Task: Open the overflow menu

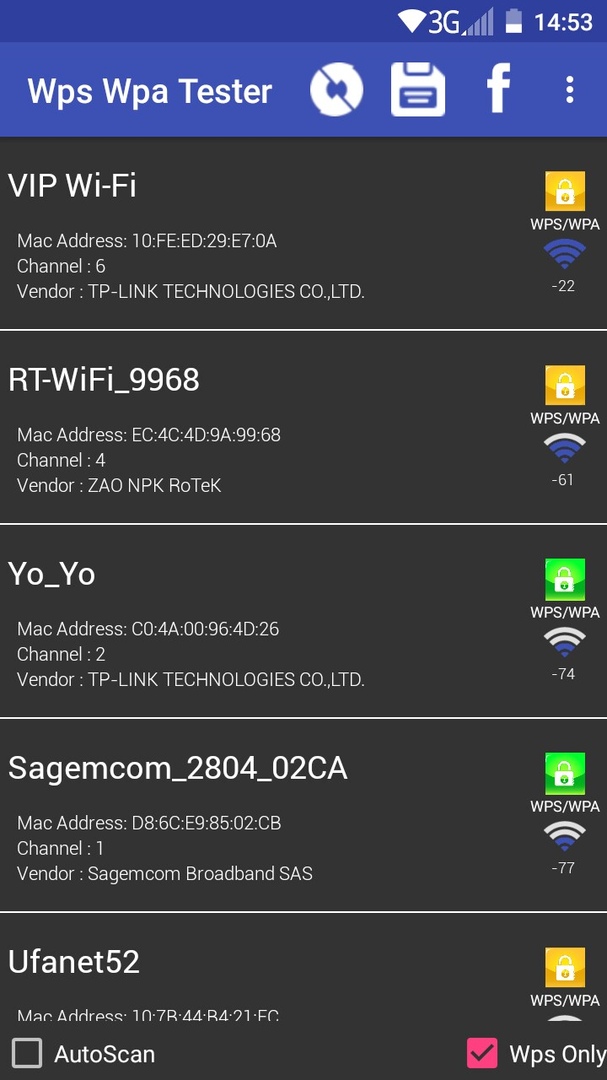Action: pyautogui.click(x=570, y=90)
